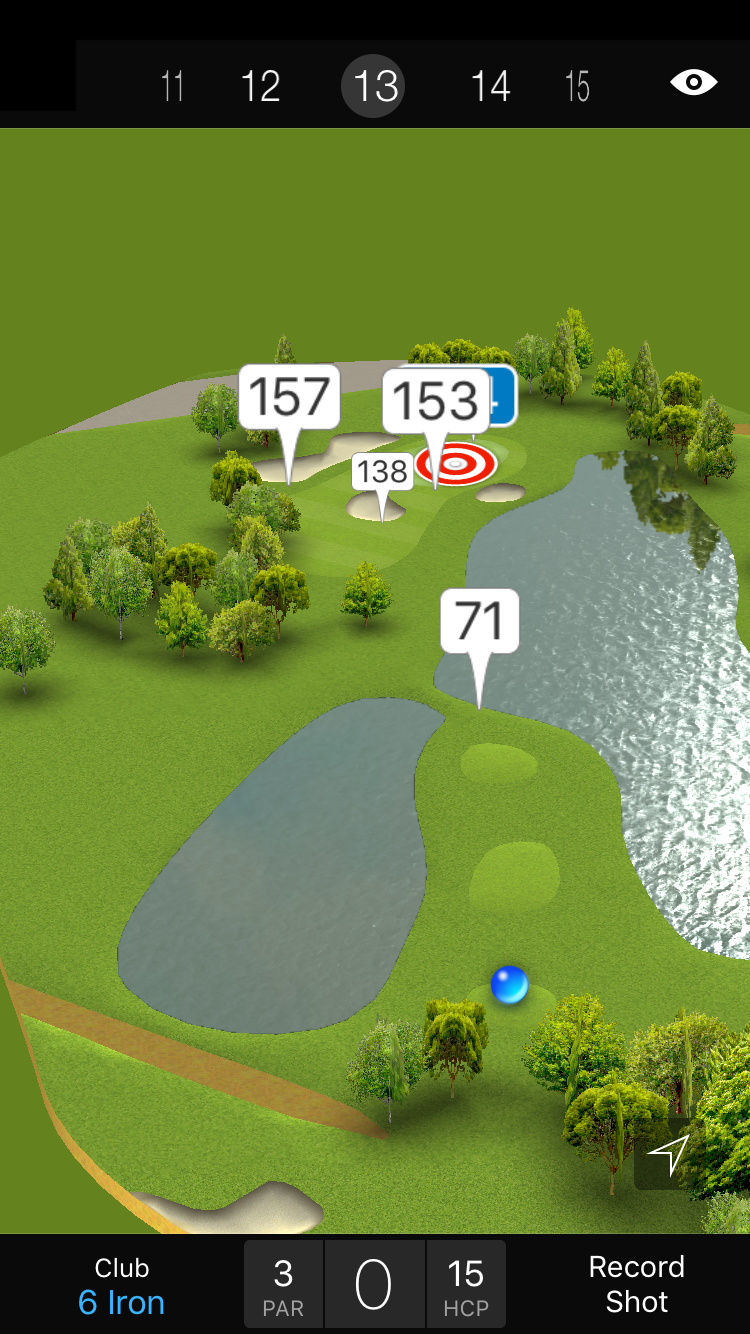
Task: Jump to hole 15
Action: click(577, 87)
